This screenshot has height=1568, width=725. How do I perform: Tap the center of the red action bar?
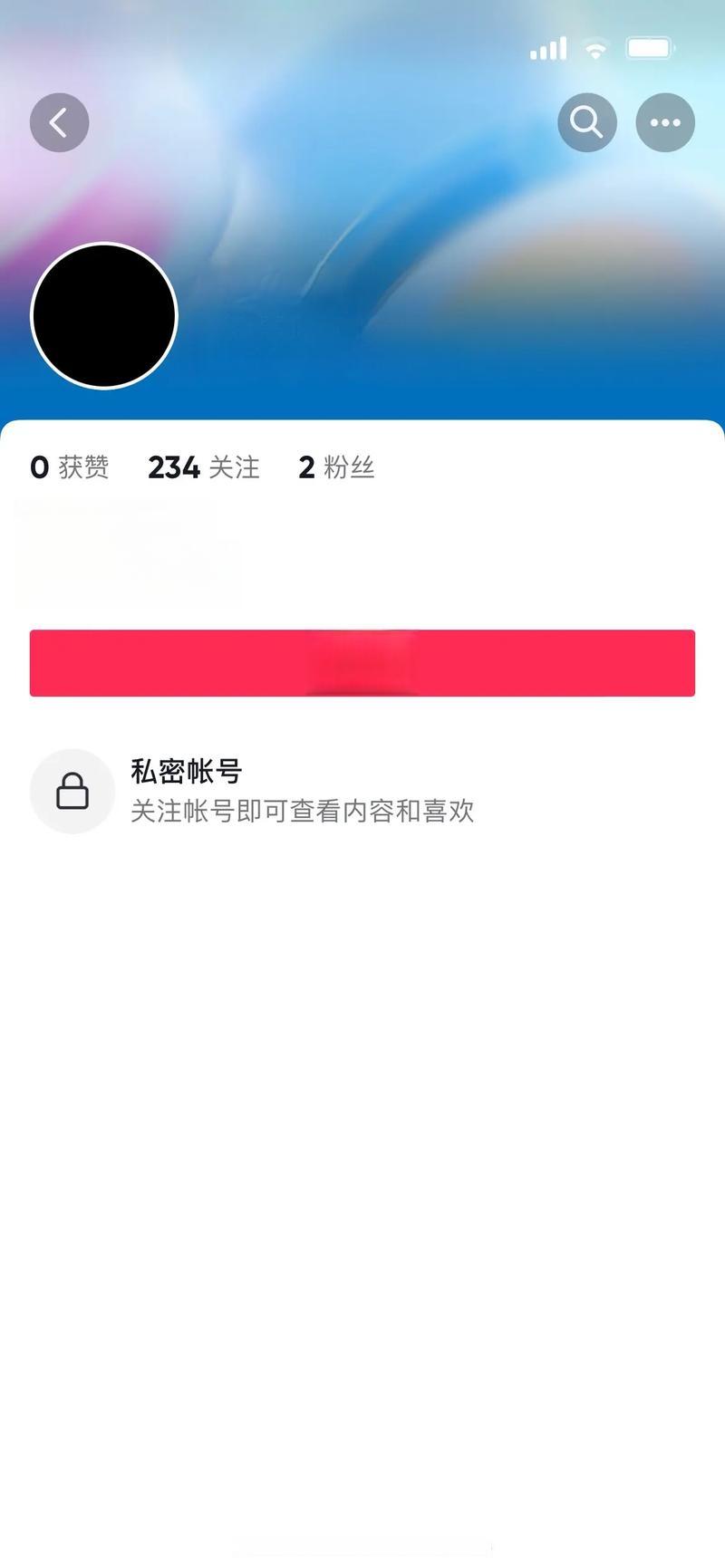pos(362,662)
